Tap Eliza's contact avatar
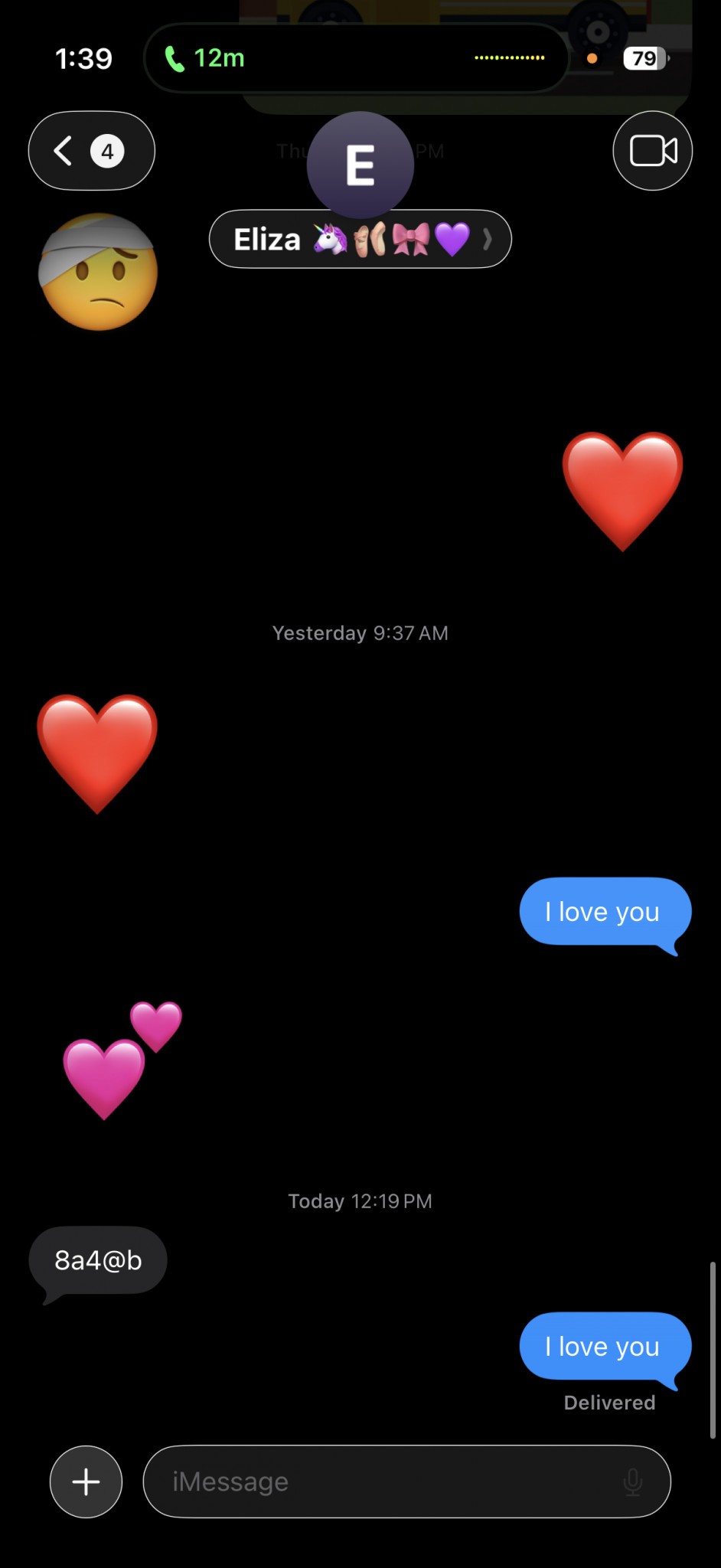 coord(360,165)
